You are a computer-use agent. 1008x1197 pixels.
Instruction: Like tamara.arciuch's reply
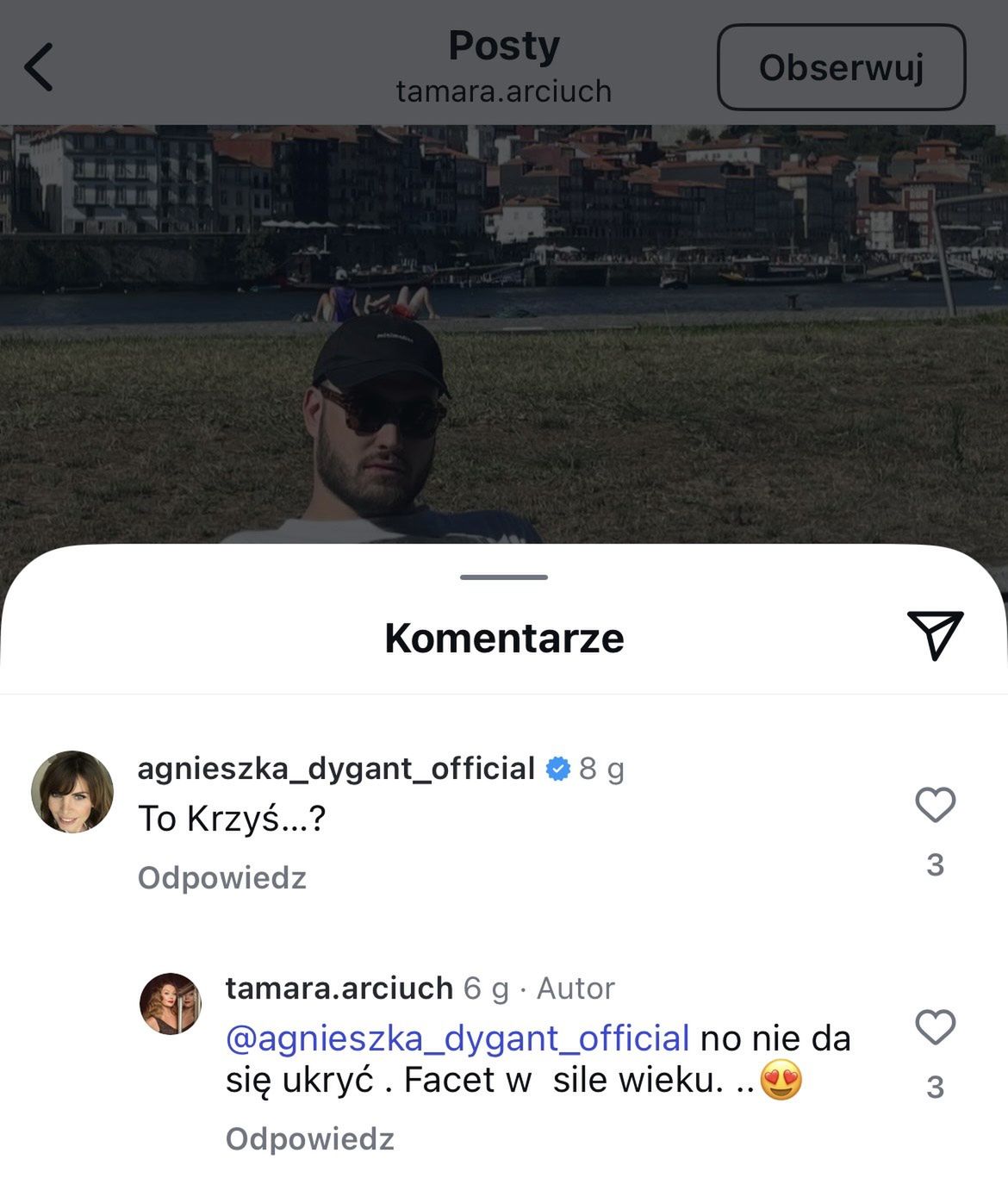[x=935, y=1027]
